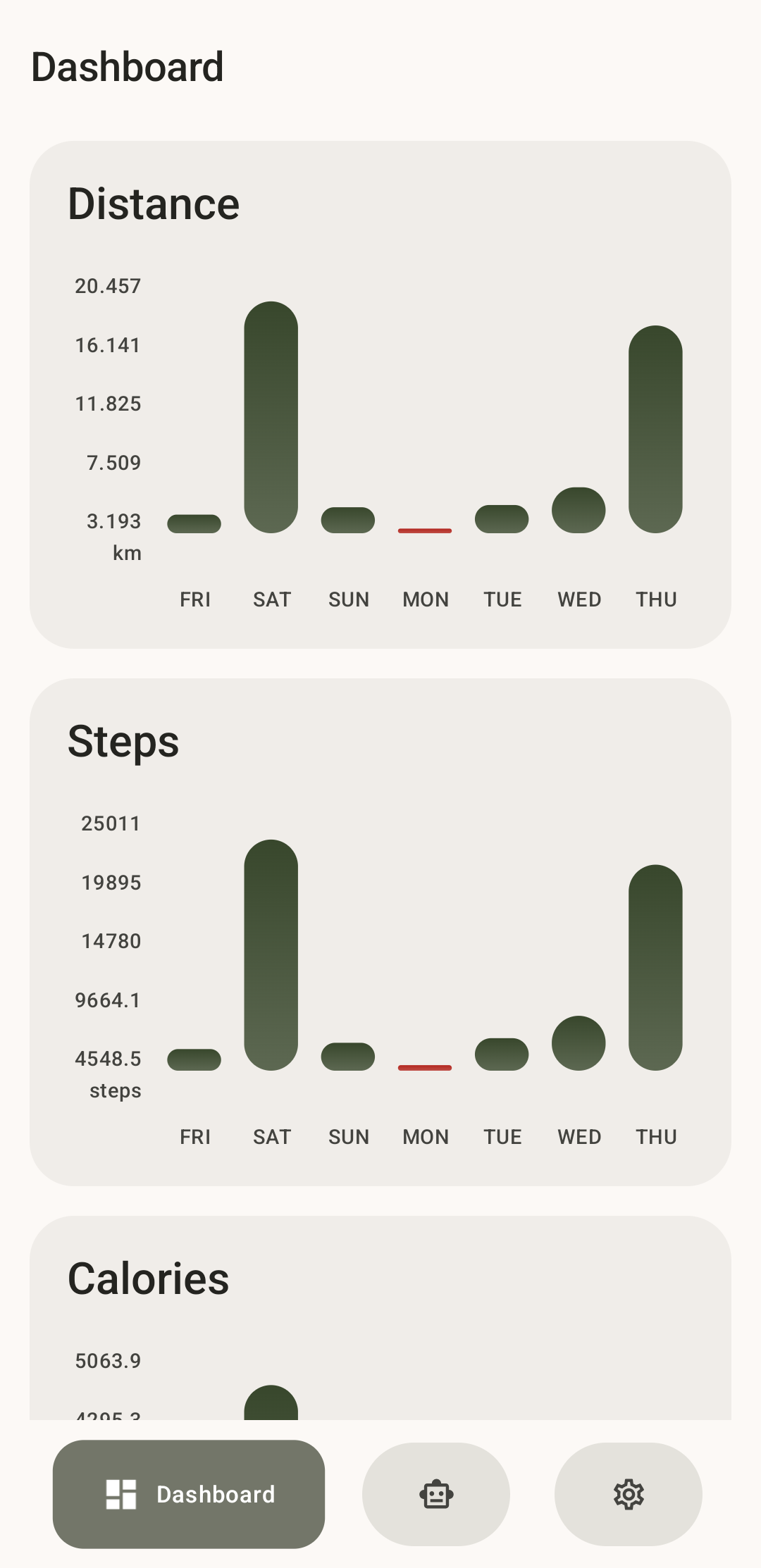Click the THU label under the Distance chart

[655, 599]
